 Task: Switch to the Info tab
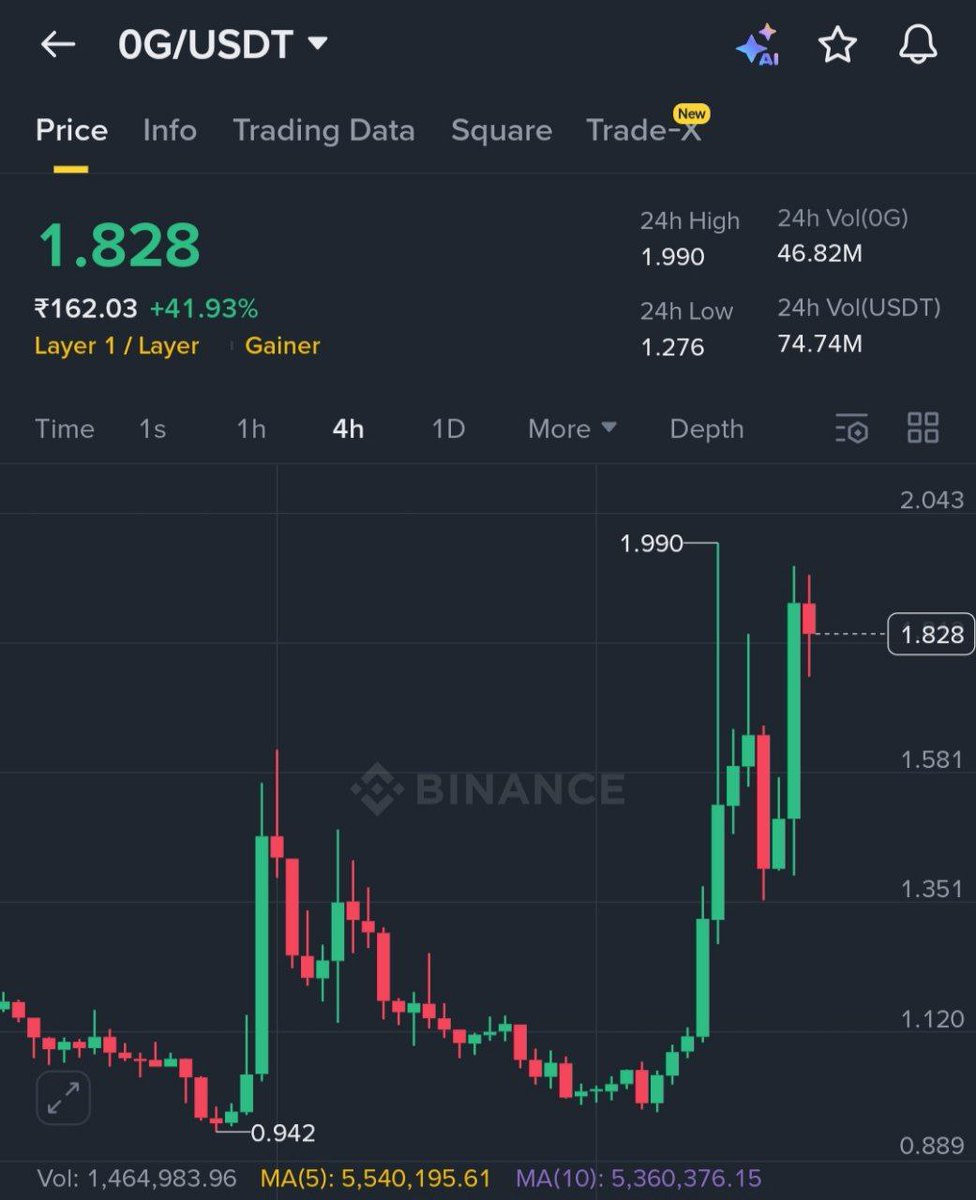click(x=170, y=130)
